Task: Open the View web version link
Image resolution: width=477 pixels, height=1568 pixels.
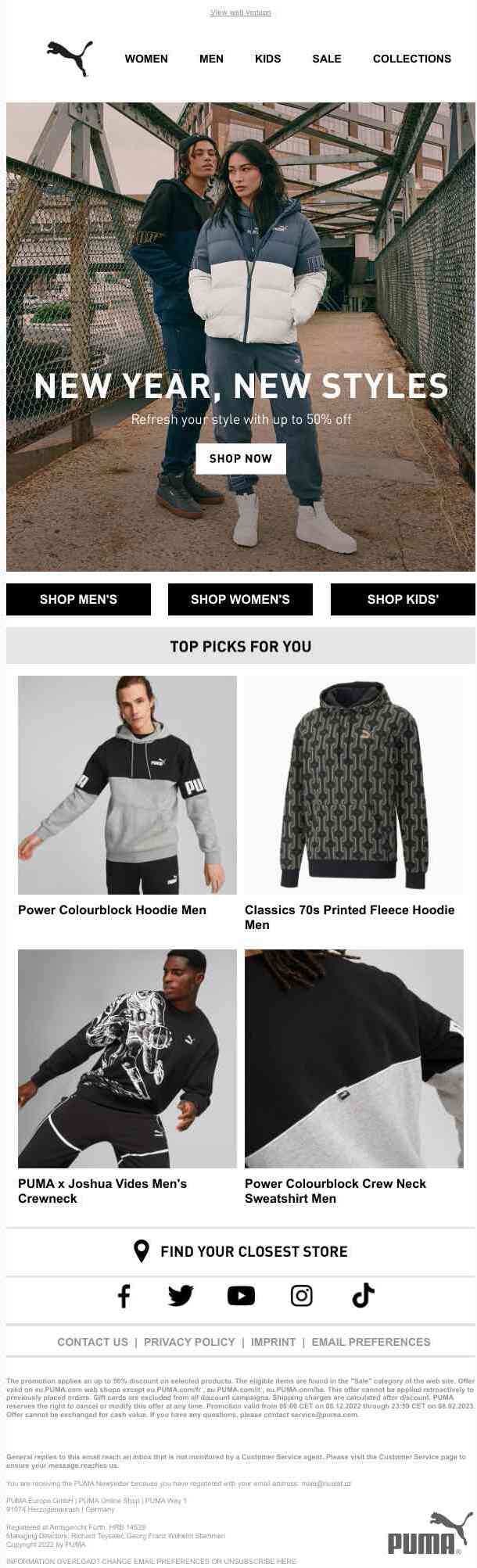Action: [x=240, y=13]
